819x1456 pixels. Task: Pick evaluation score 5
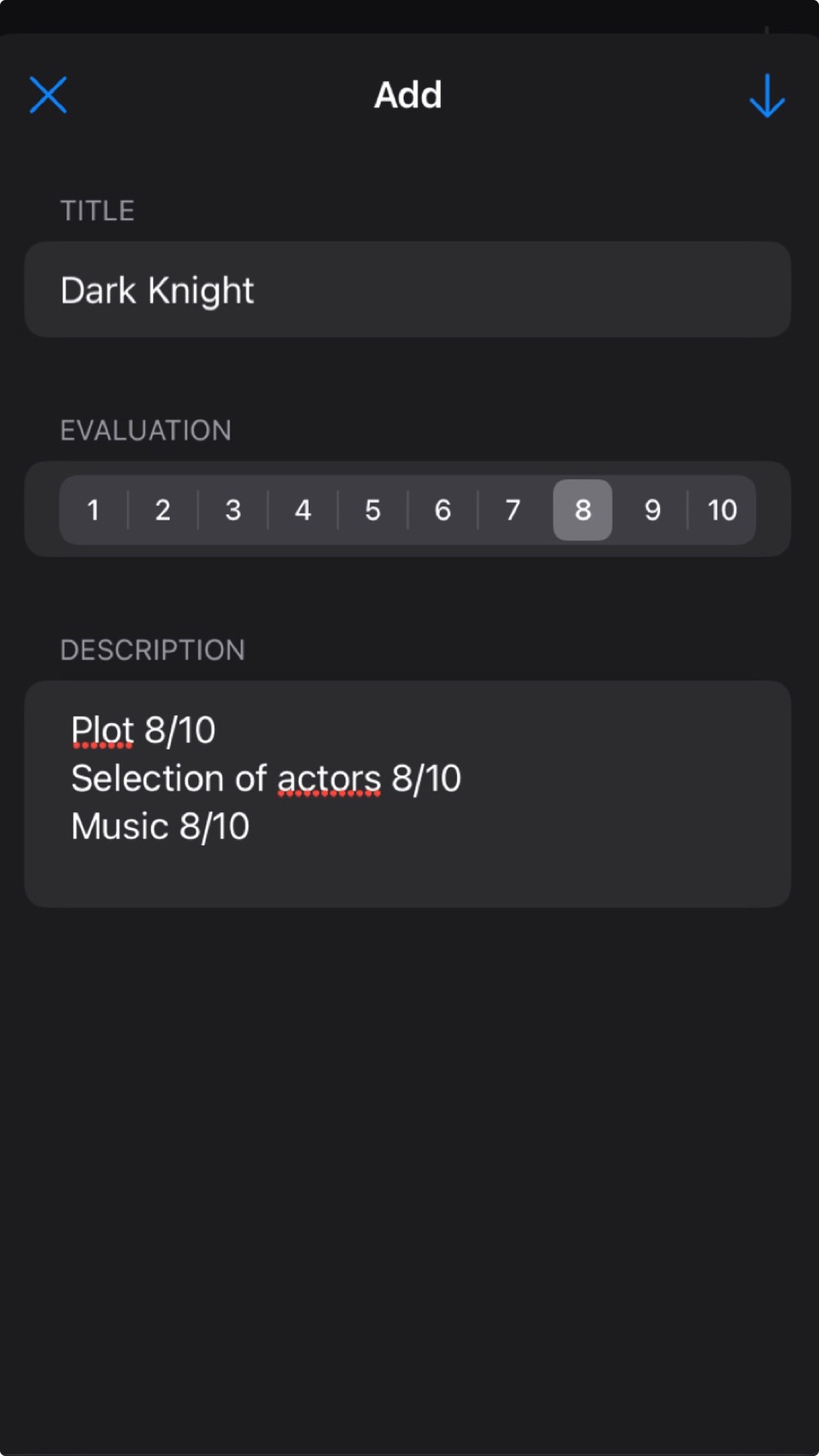pos(373,510)
